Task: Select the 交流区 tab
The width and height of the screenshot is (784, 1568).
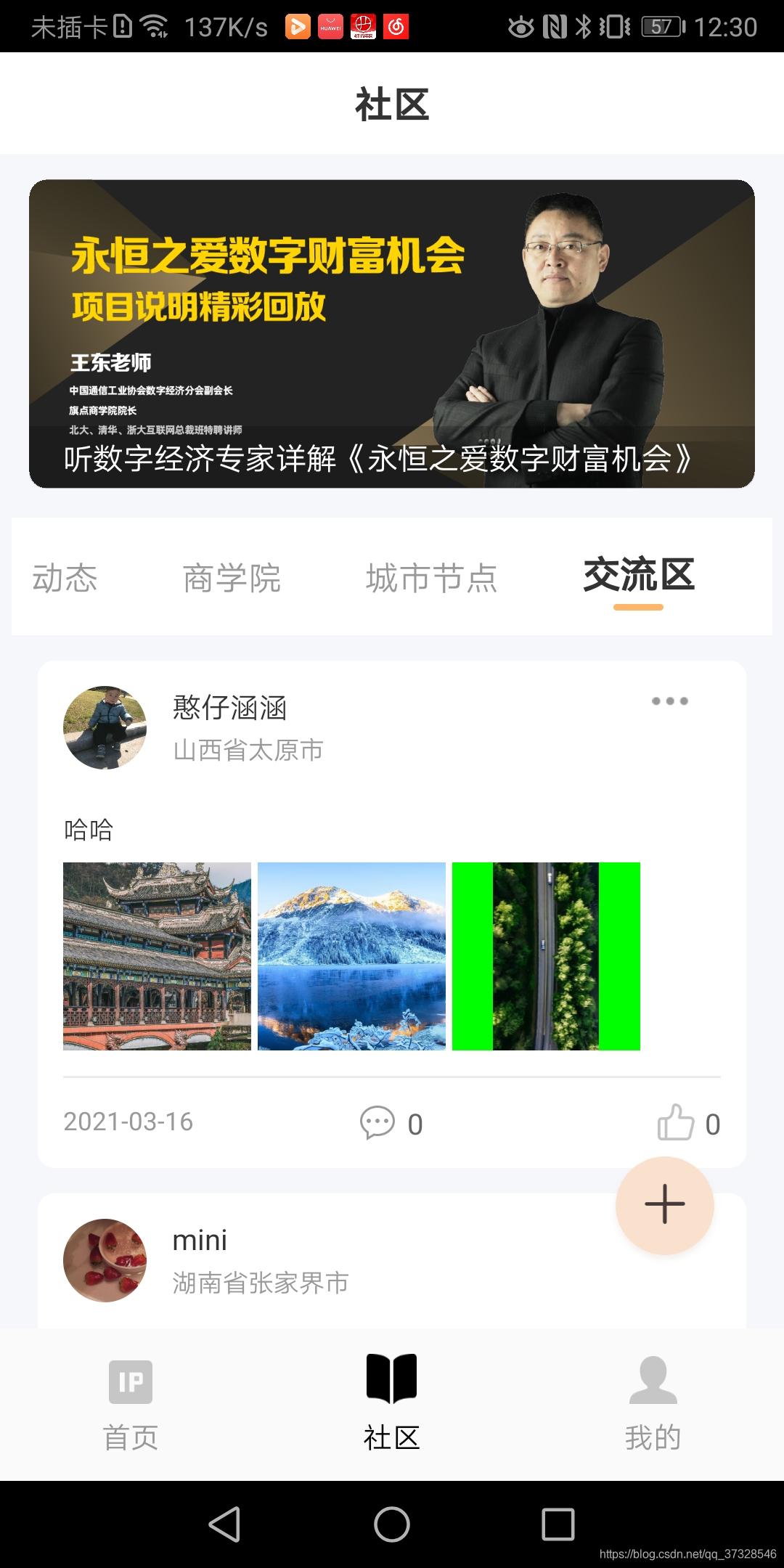Action: 639,576
